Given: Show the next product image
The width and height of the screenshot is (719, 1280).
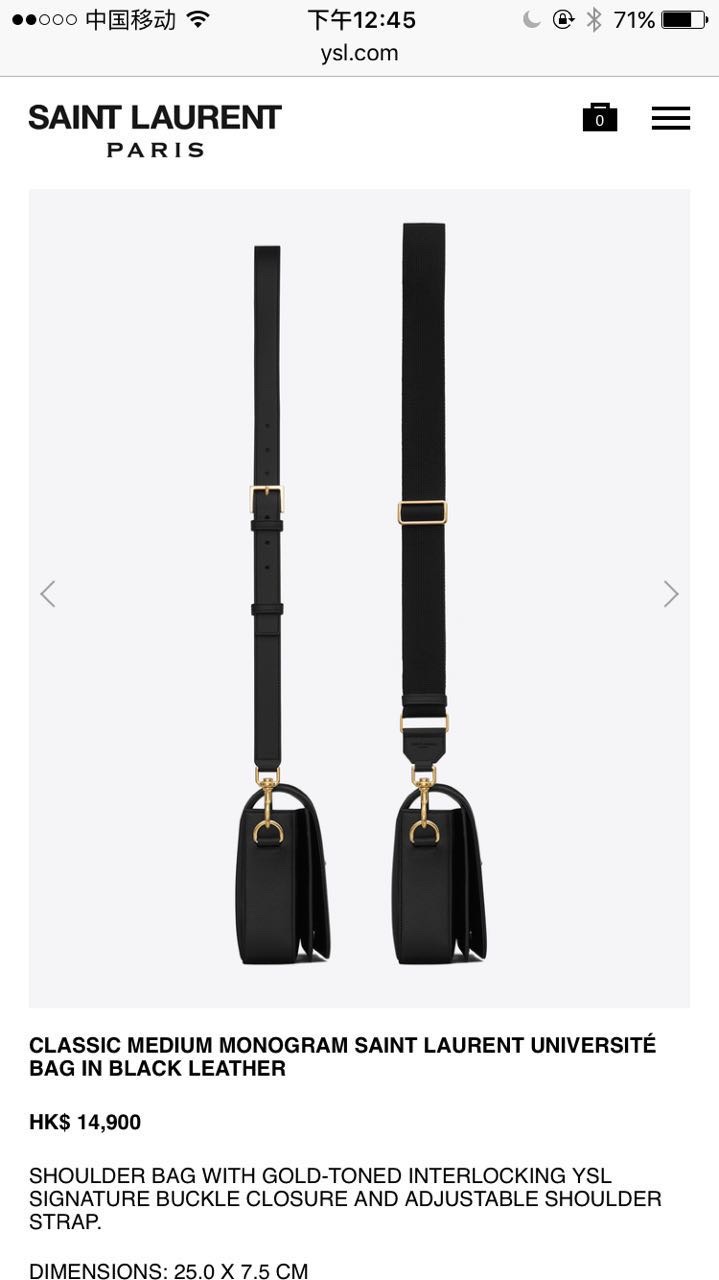Looking at the screenshot, I should point(671,594).
